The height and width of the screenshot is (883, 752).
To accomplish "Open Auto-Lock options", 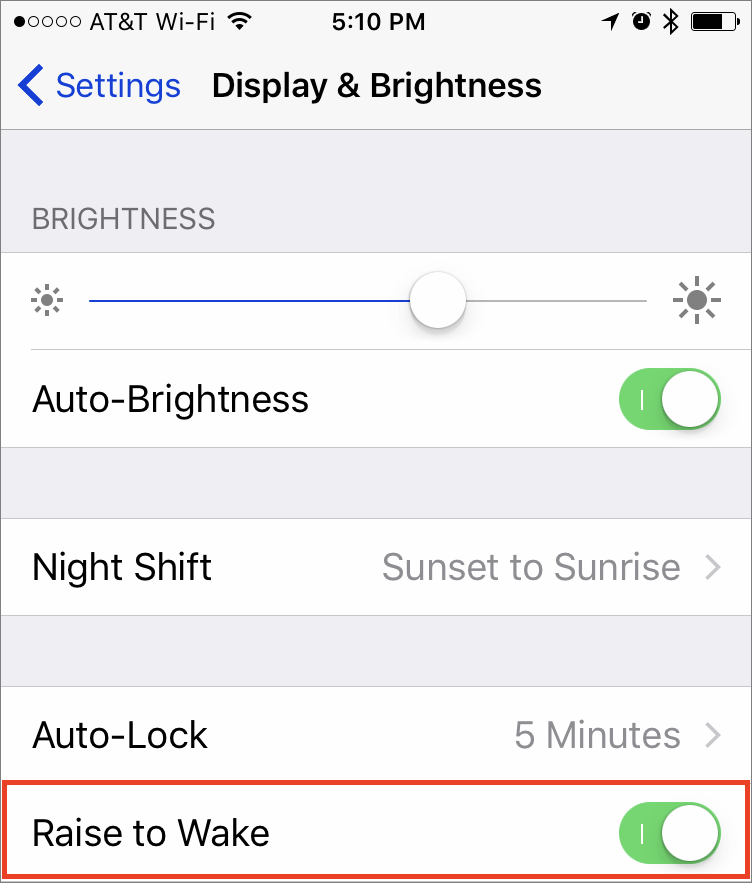I will tap(376, 736).
